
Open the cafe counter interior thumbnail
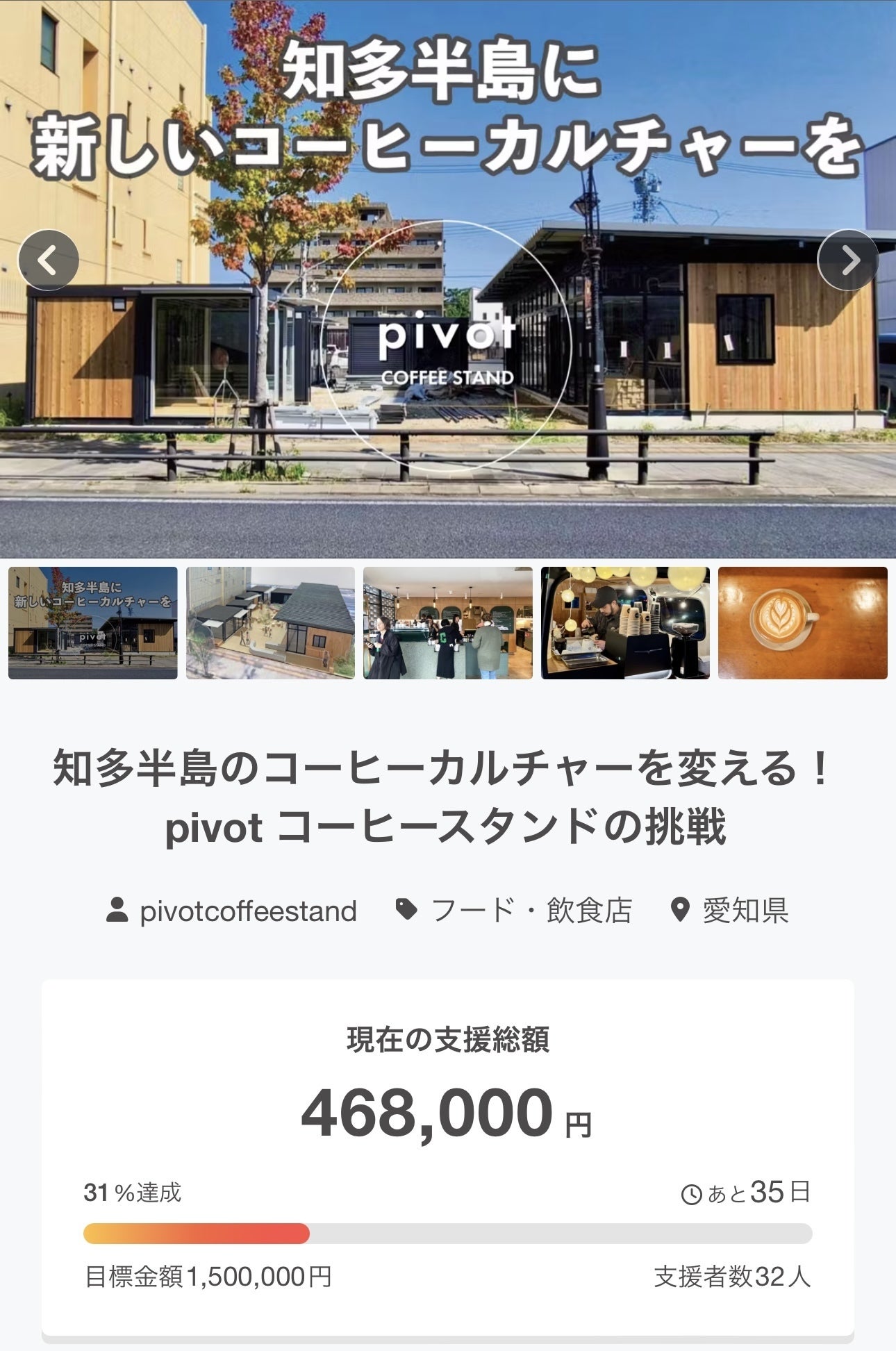click(448, 622)
